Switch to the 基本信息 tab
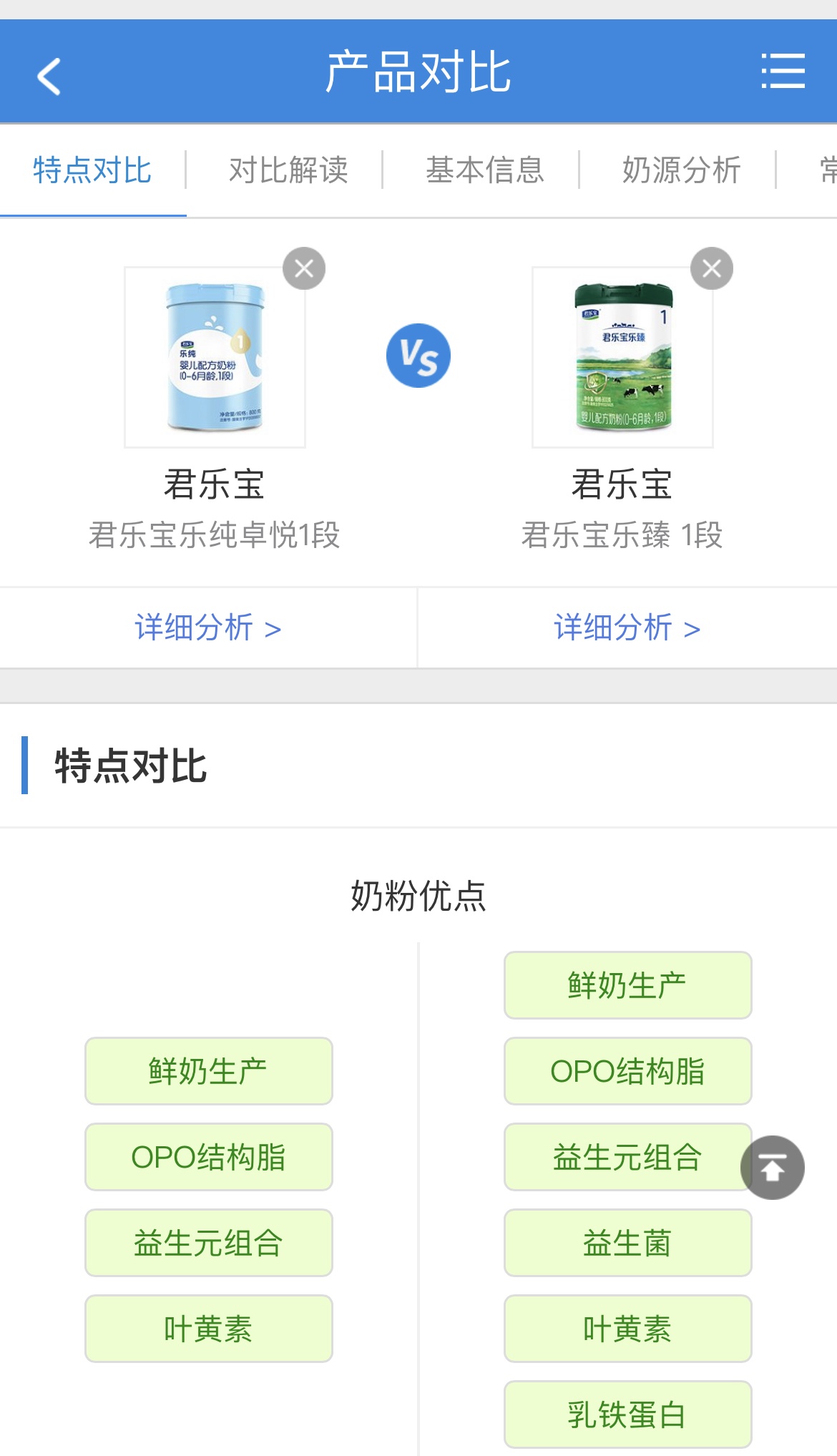 pos(485,170)
